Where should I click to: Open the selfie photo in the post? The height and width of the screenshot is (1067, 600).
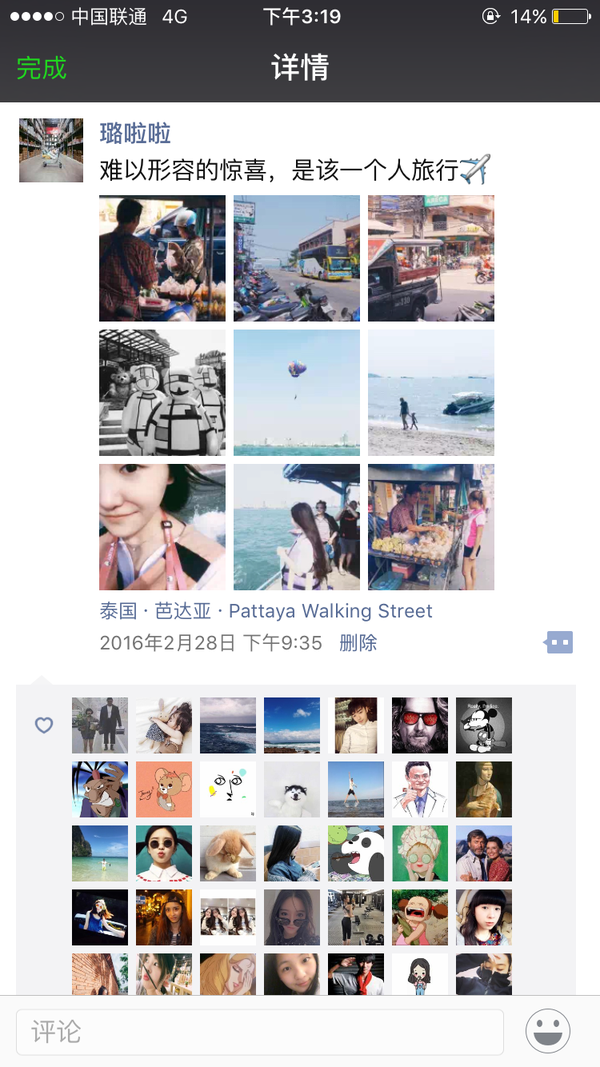point(162,526)
